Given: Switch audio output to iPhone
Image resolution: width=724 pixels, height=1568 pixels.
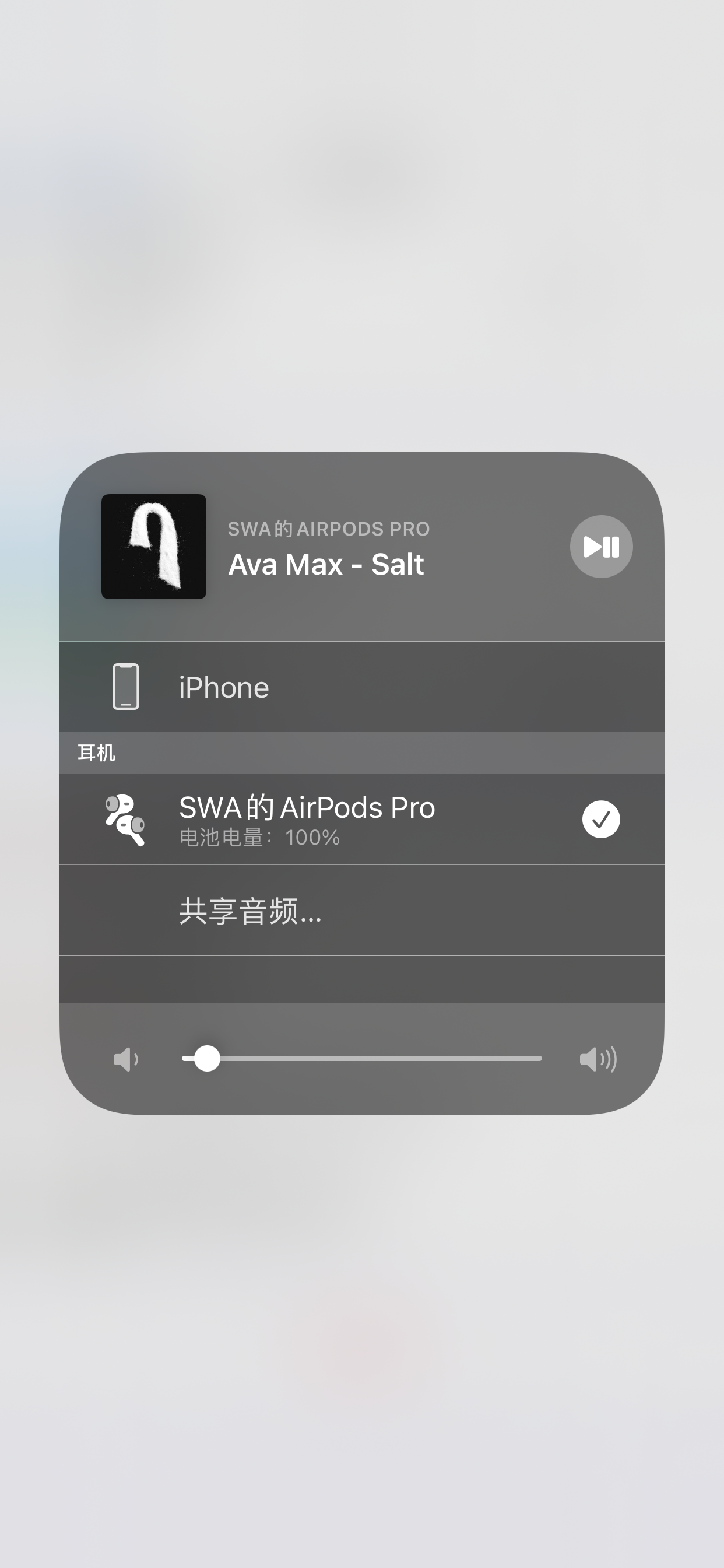Looking at the screenshot, I should coord(361,687).
